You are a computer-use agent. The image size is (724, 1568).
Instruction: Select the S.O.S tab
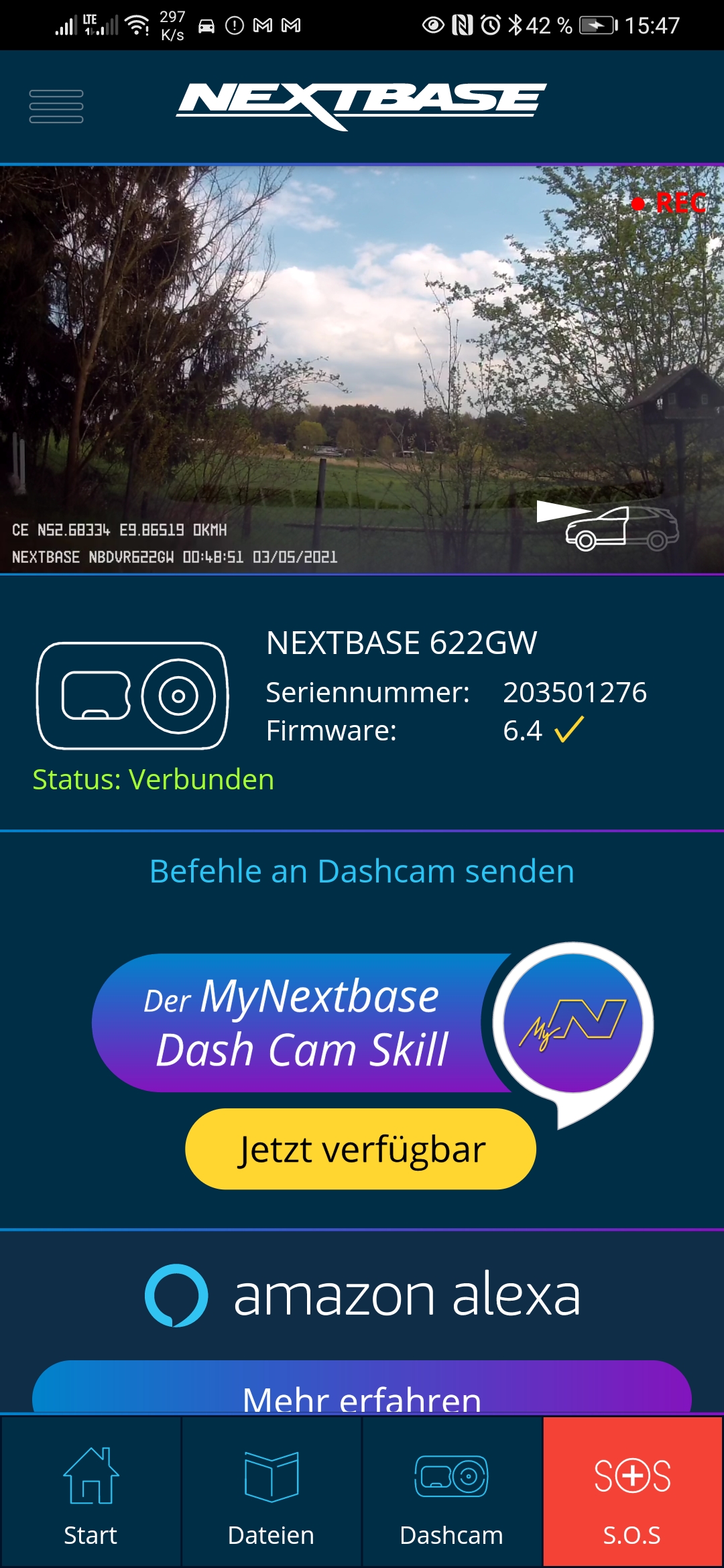pyautogui.click(x=632, y=1492)
